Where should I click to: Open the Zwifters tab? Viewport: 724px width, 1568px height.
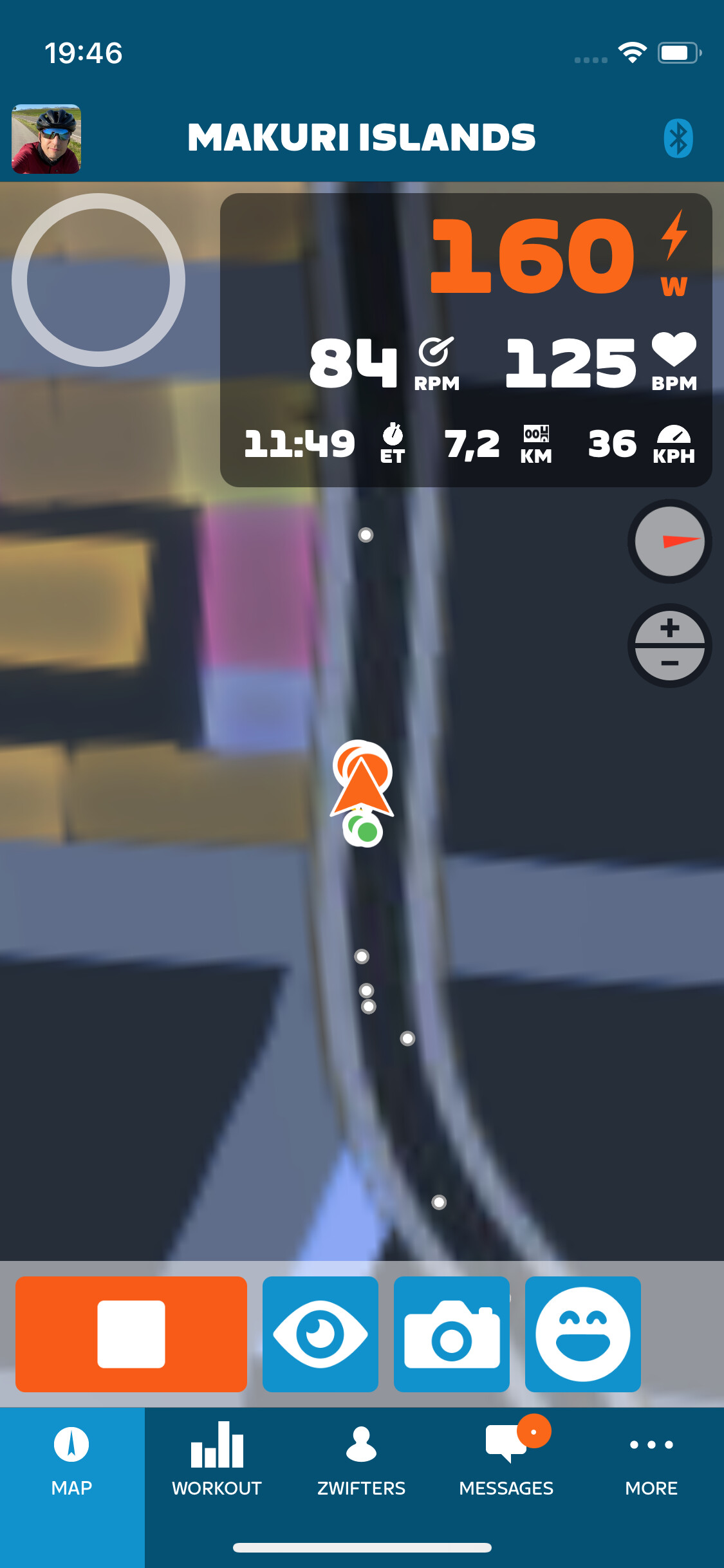(x=362, y=1461)
